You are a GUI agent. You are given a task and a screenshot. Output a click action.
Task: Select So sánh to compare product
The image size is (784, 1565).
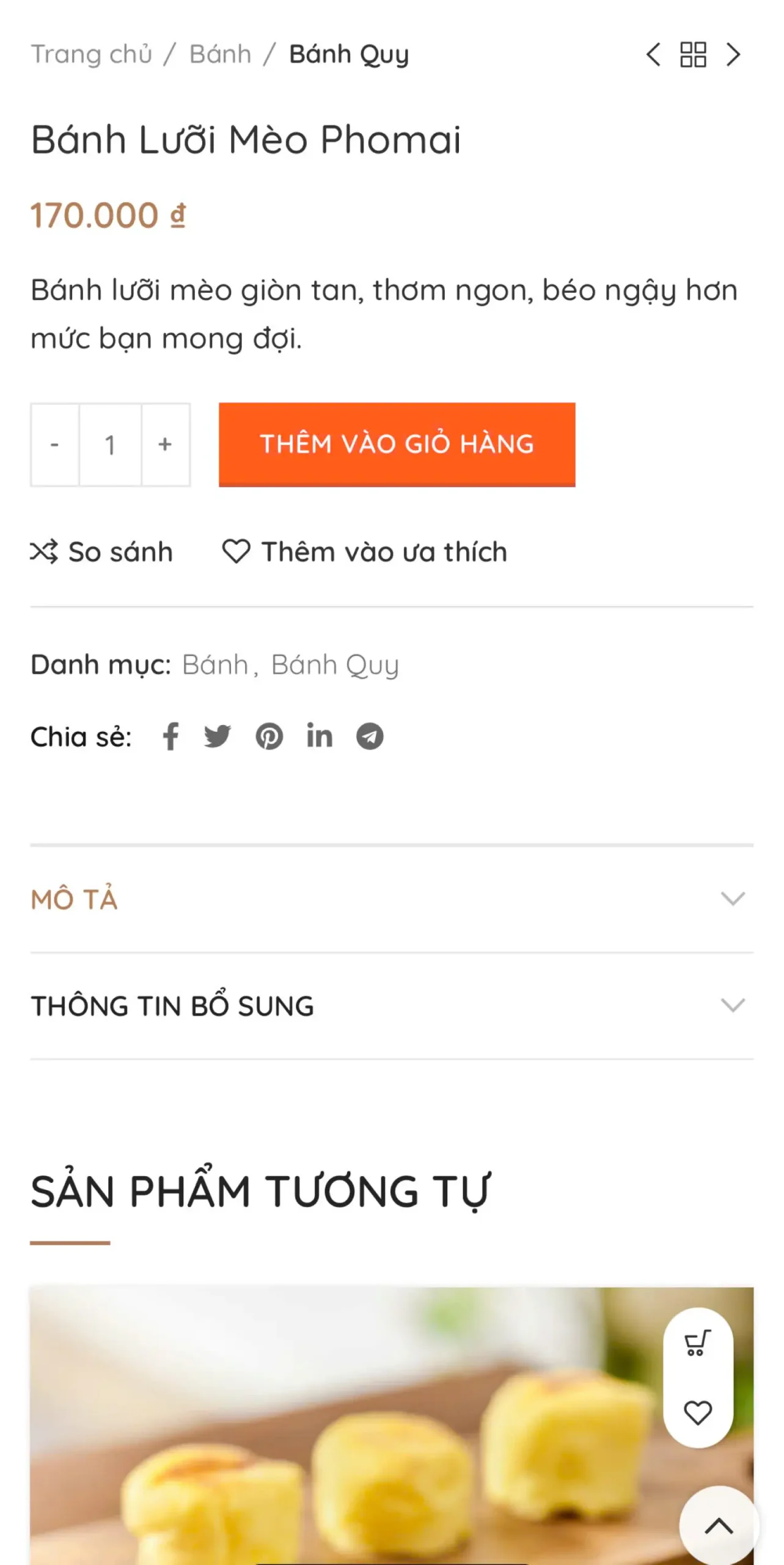point(102,552)
